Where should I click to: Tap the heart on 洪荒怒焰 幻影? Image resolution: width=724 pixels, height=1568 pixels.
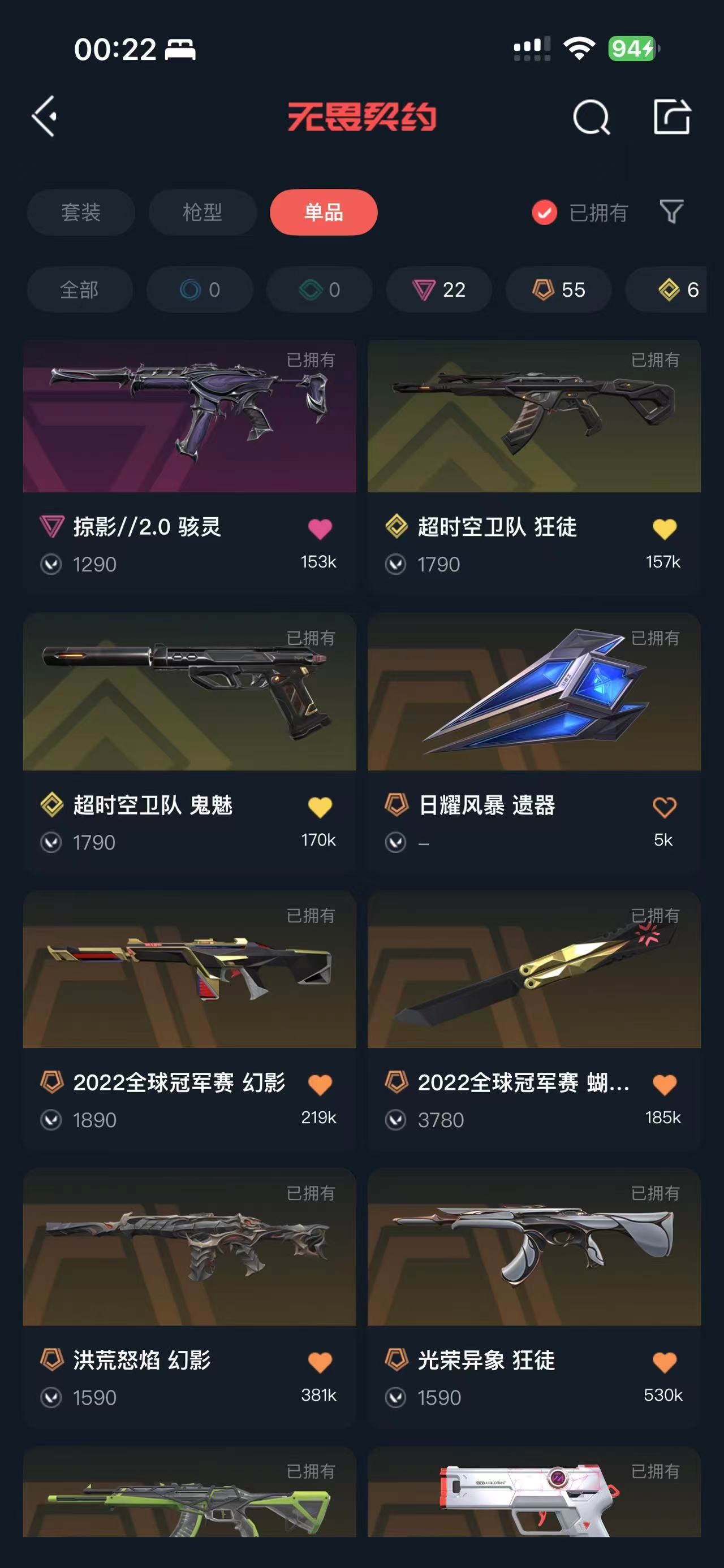320,1362
